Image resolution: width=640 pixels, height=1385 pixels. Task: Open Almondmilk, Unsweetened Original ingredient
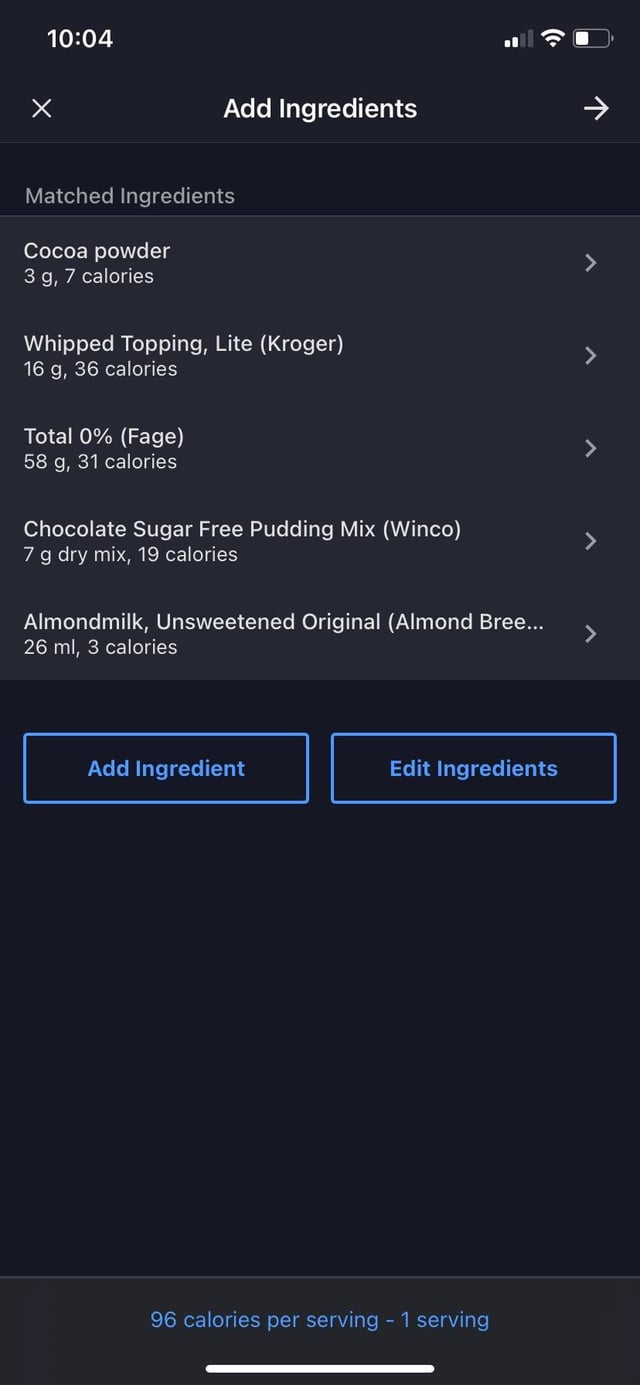pos(320,634)
